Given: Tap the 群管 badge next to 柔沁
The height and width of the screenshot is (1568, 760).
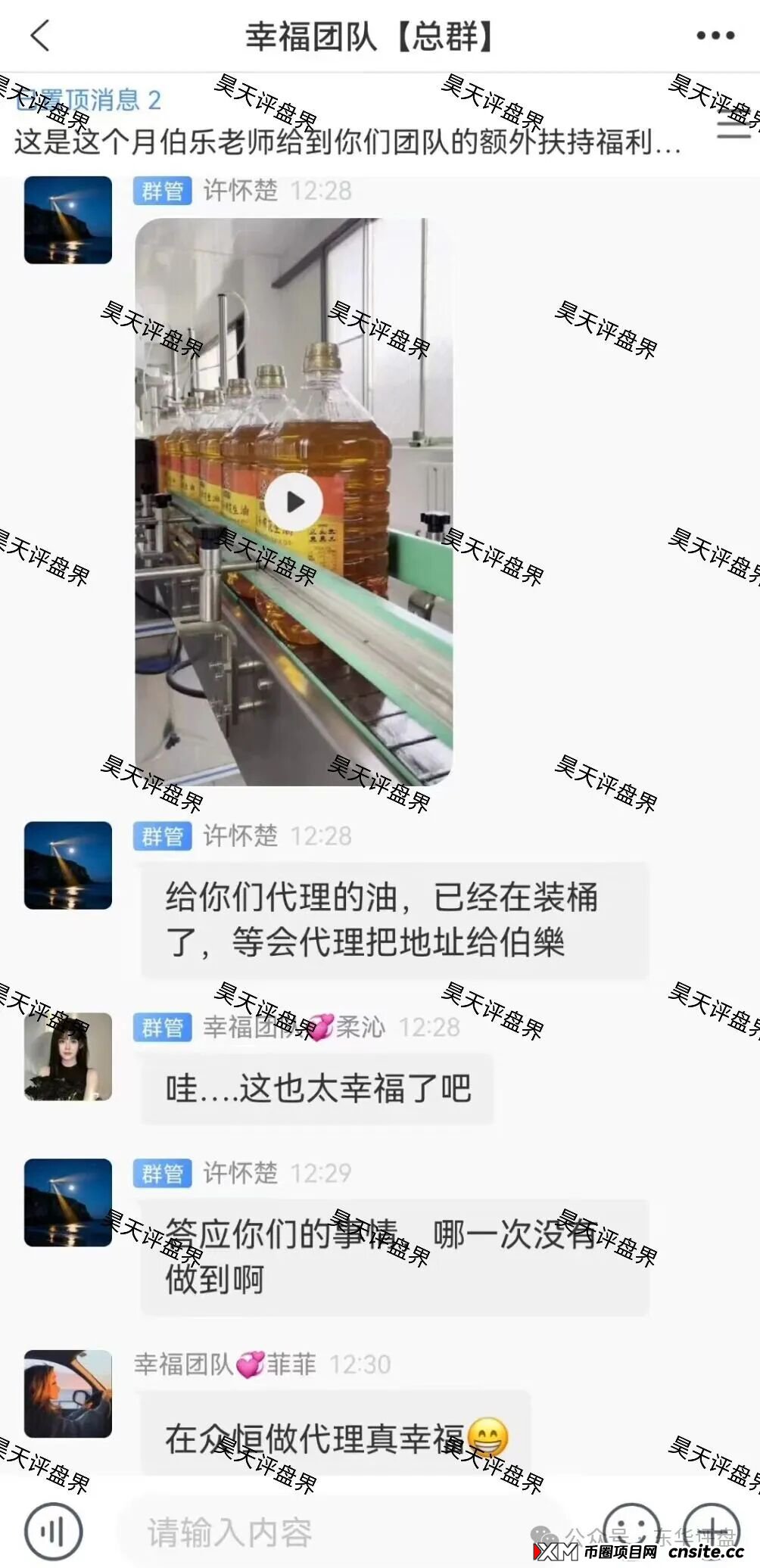Looking at the screenshot, I should pyautogui.click(x=162, y=1028).
